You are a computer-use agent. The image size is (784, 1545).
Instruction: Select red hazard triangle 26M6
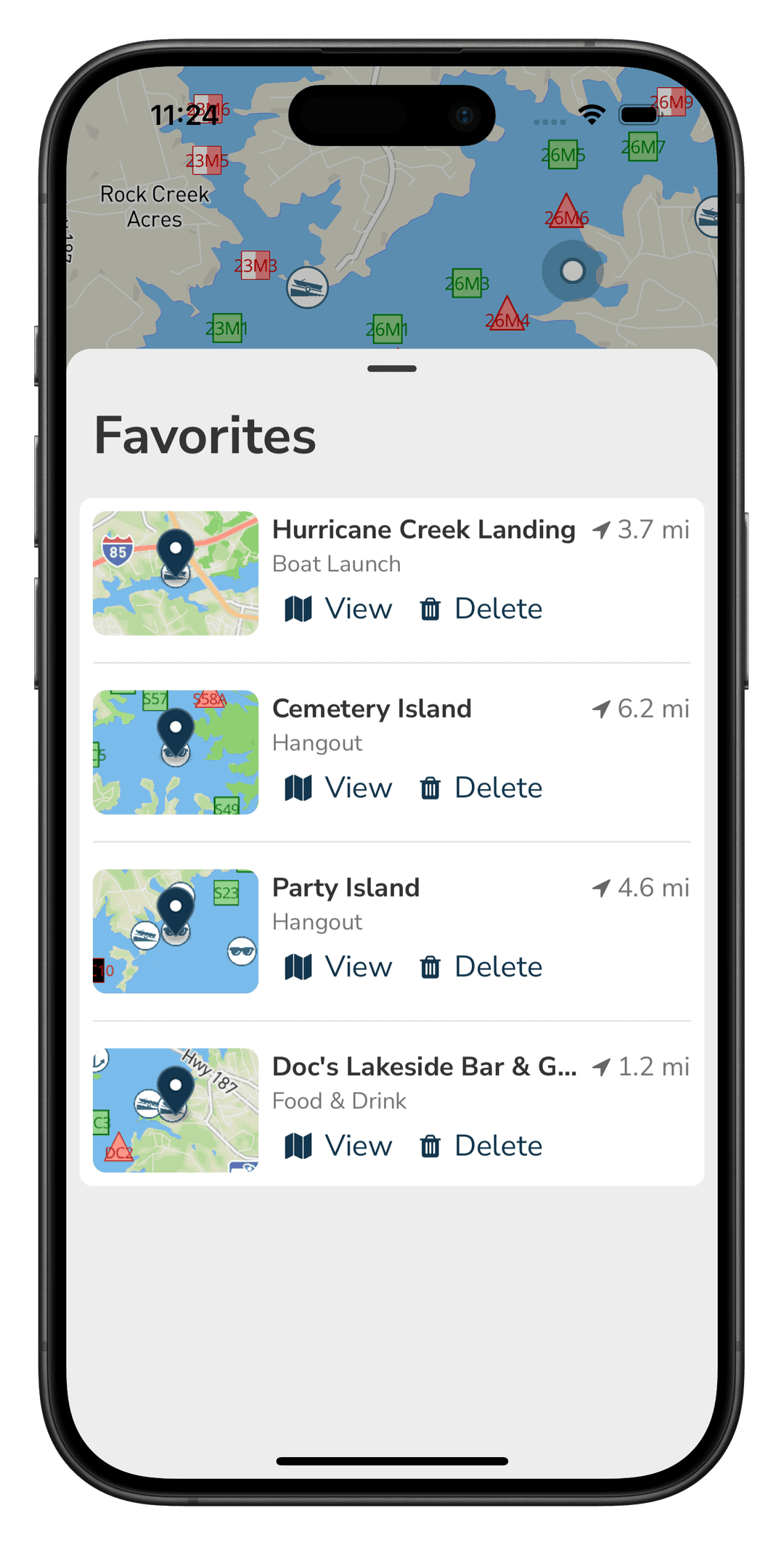568,212
